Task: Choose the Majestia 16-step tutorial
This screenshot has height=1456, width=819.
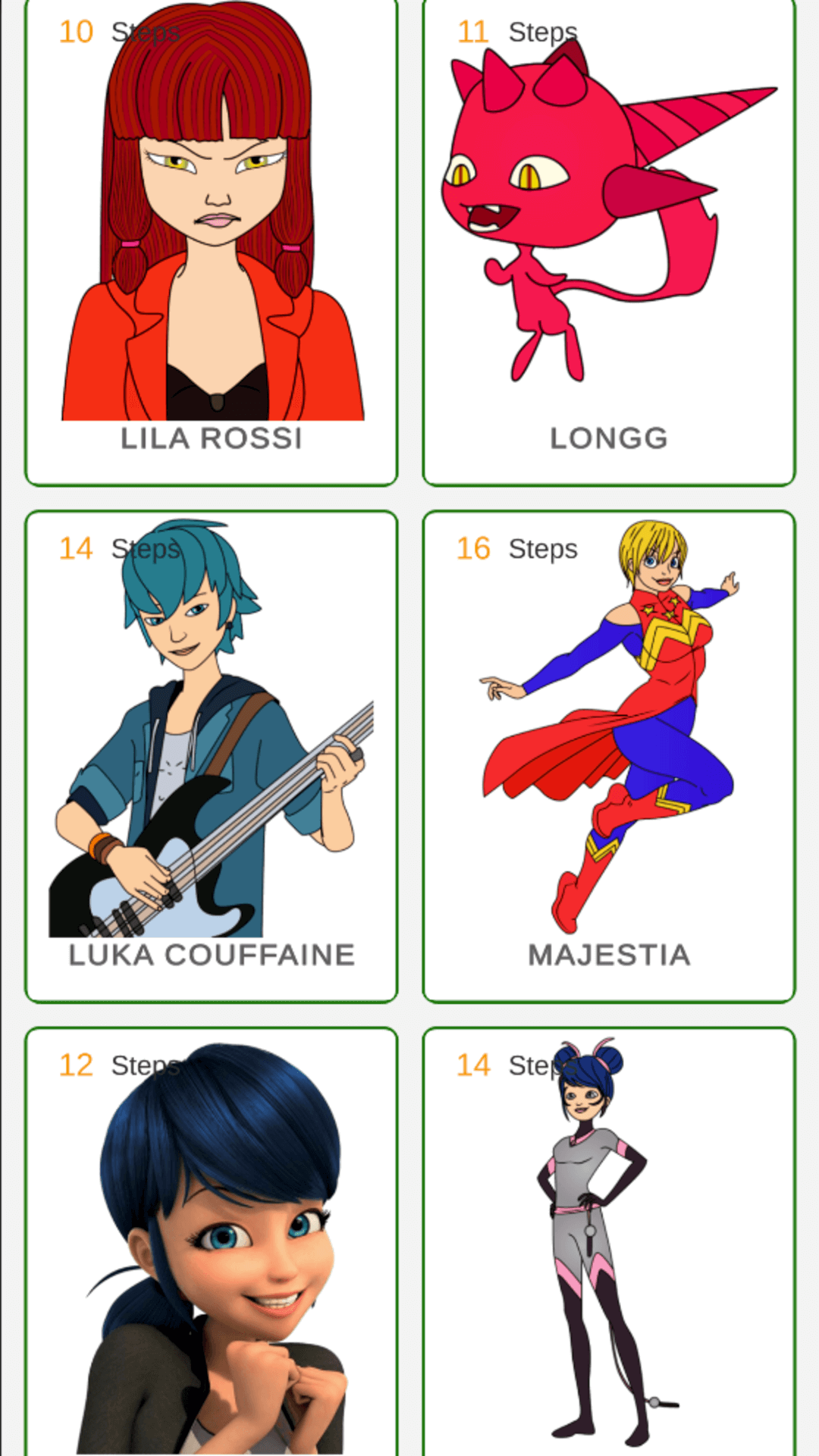Action: (608, 756)
